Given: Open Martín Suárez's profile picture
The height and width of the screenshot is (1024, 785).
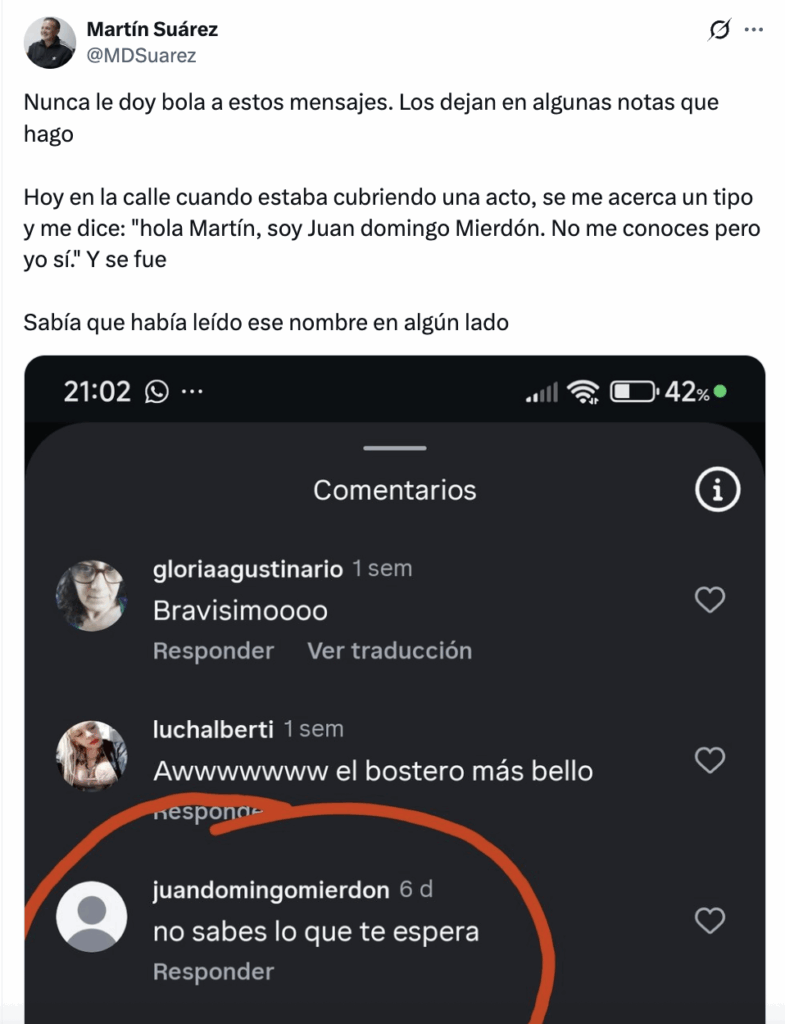Looking at the screenshot, I should pos(50,43).
